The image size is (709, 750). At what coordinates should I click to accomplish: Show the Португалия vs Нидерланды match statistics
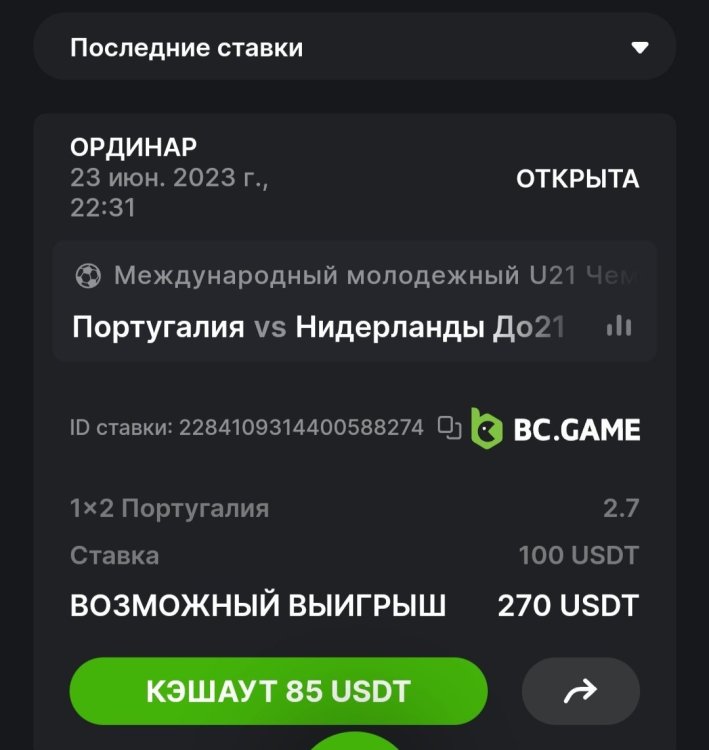[620, 326]
